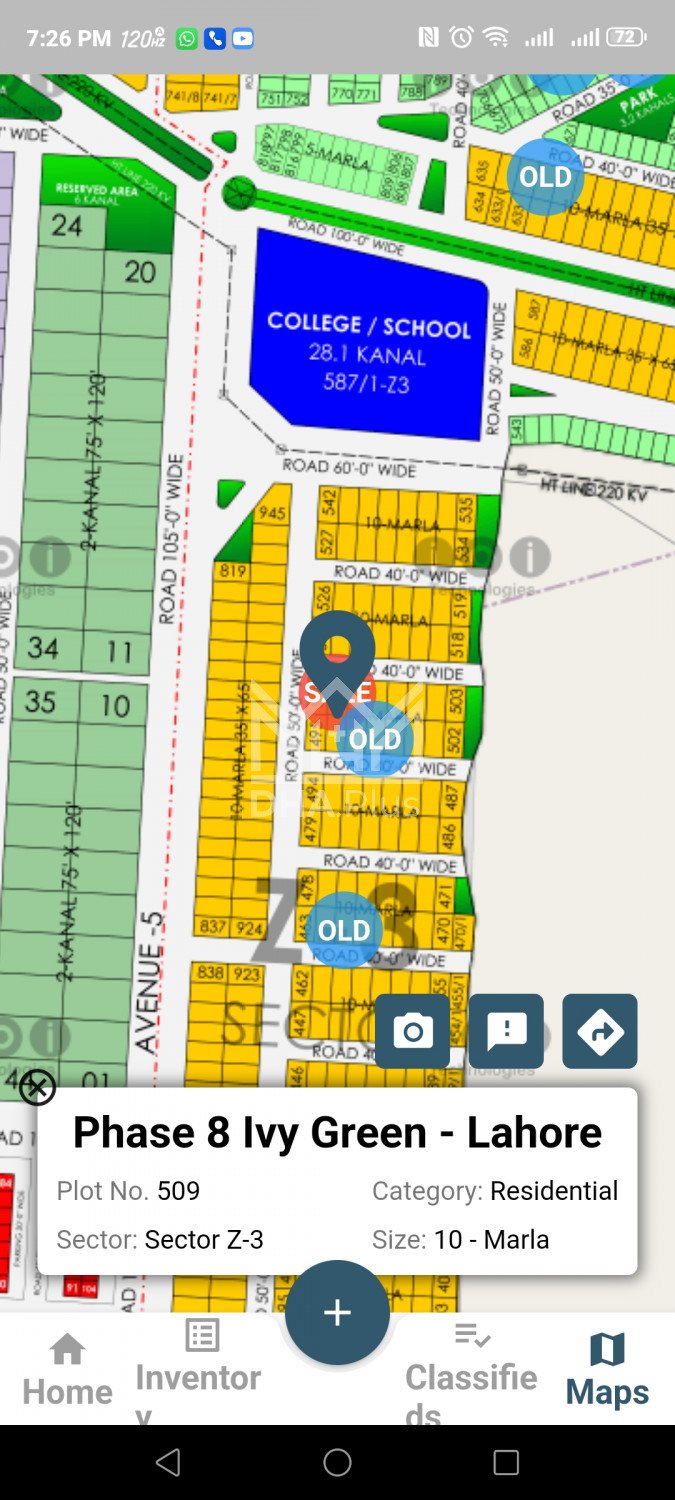Open the report issue message icon
The height and width of the screenshot is (1500, 675).
click(506, 1031)
